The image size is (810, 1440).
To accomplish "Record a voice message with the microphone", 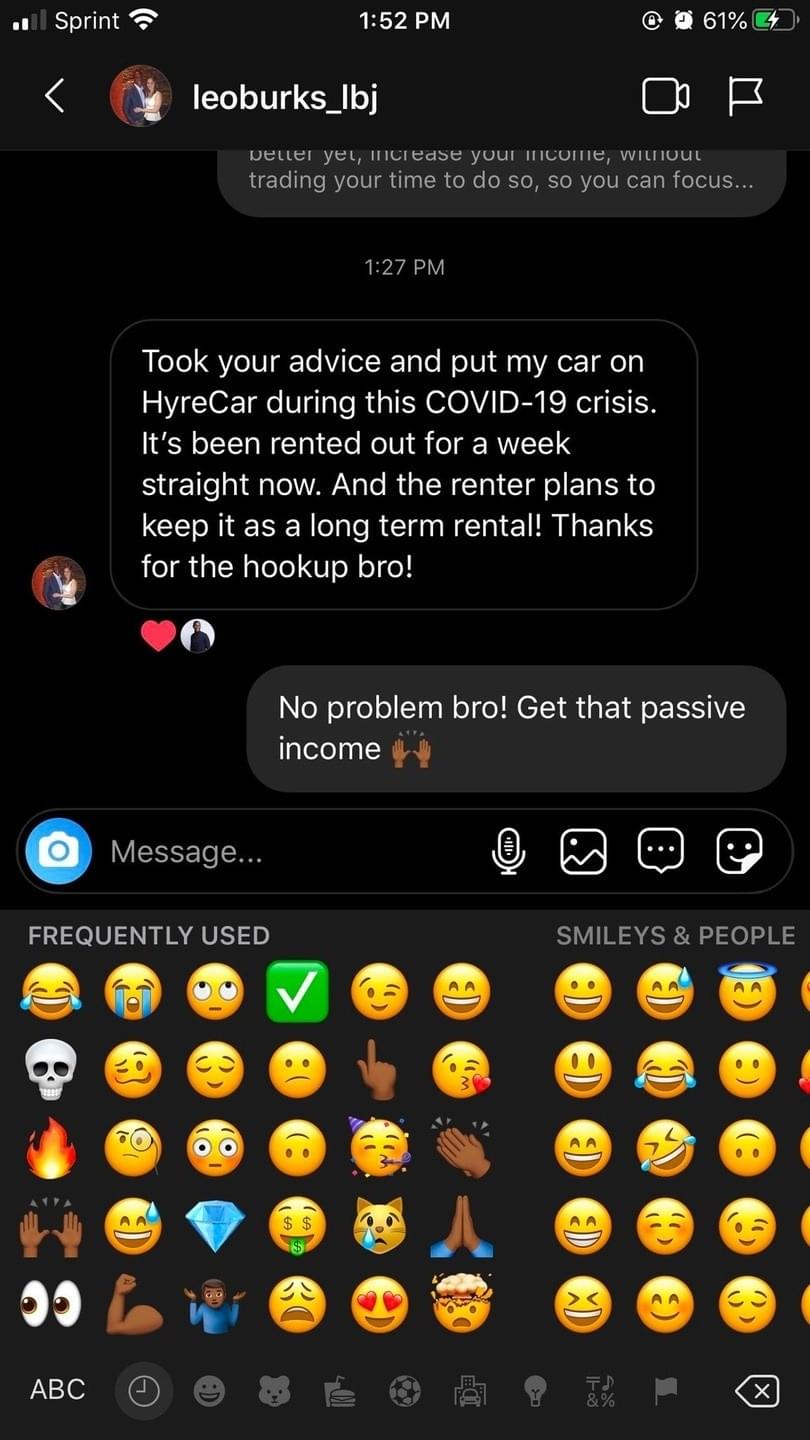I will (509, 851).
